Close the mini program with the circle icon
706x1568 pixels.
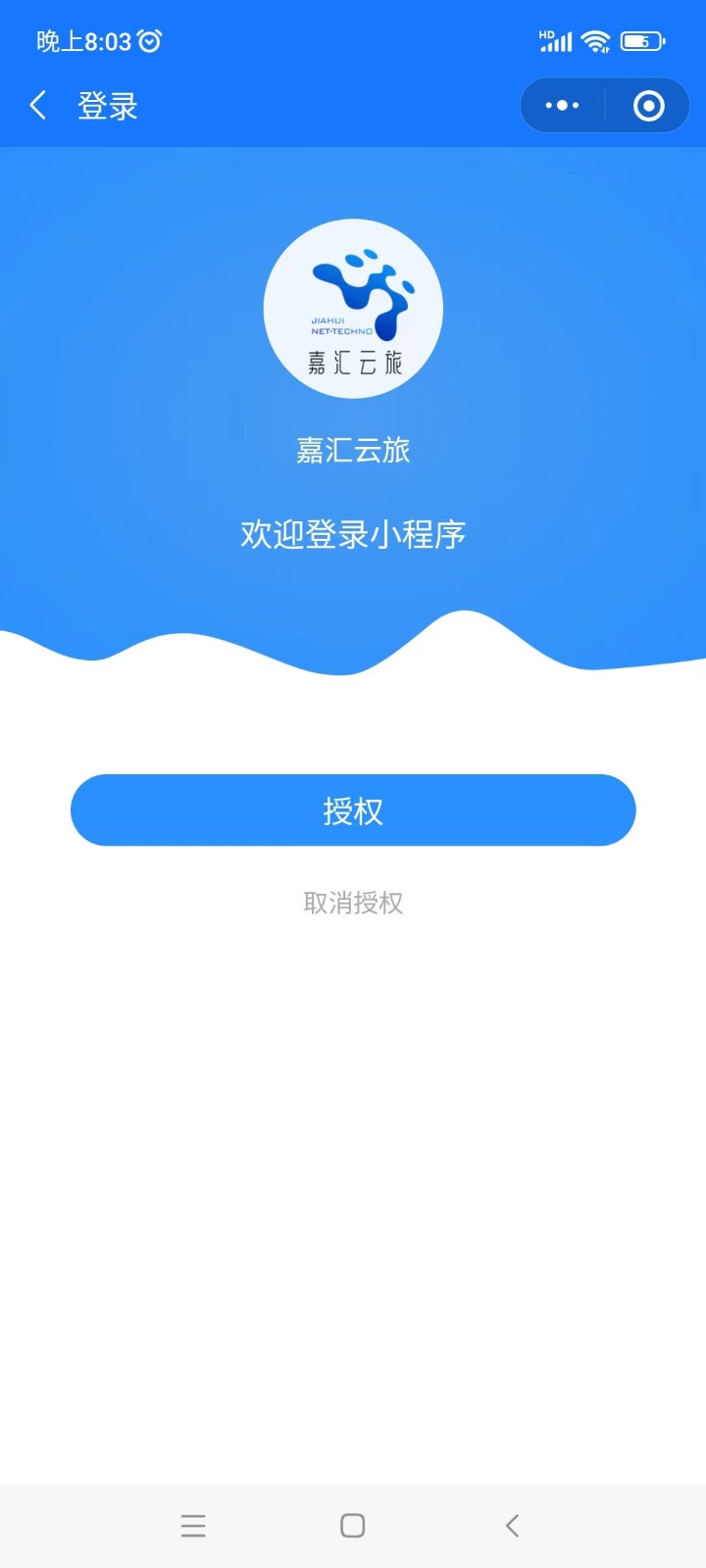tap(649, 106)
